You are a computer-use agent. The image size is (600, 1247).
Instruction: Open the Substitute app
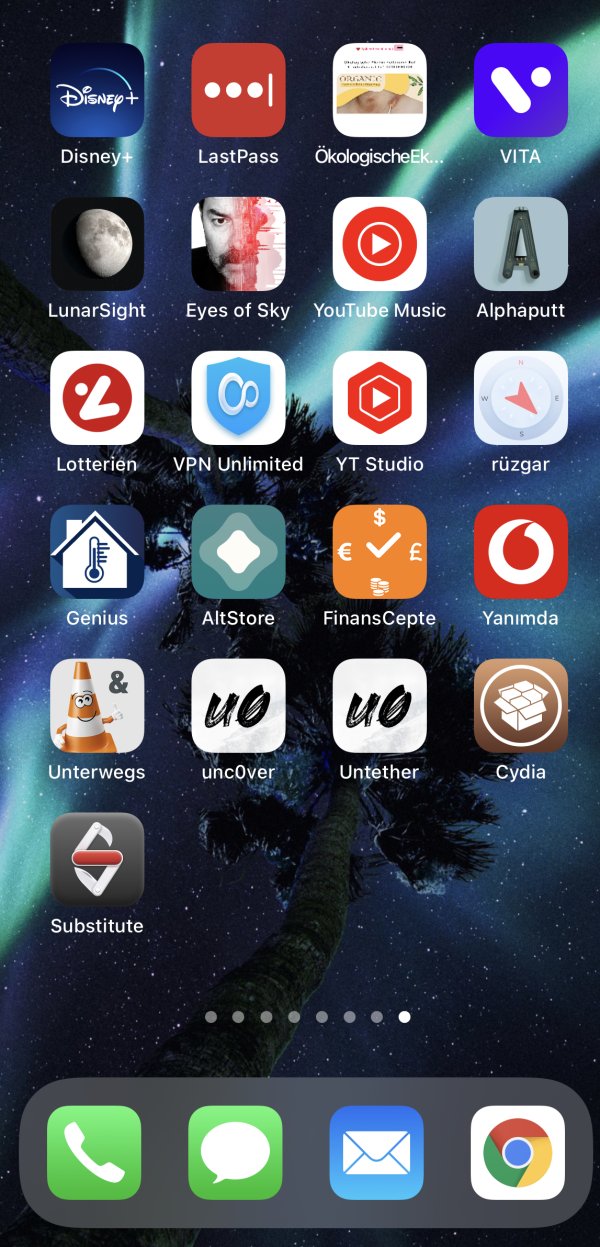click(x=97, y=860)
